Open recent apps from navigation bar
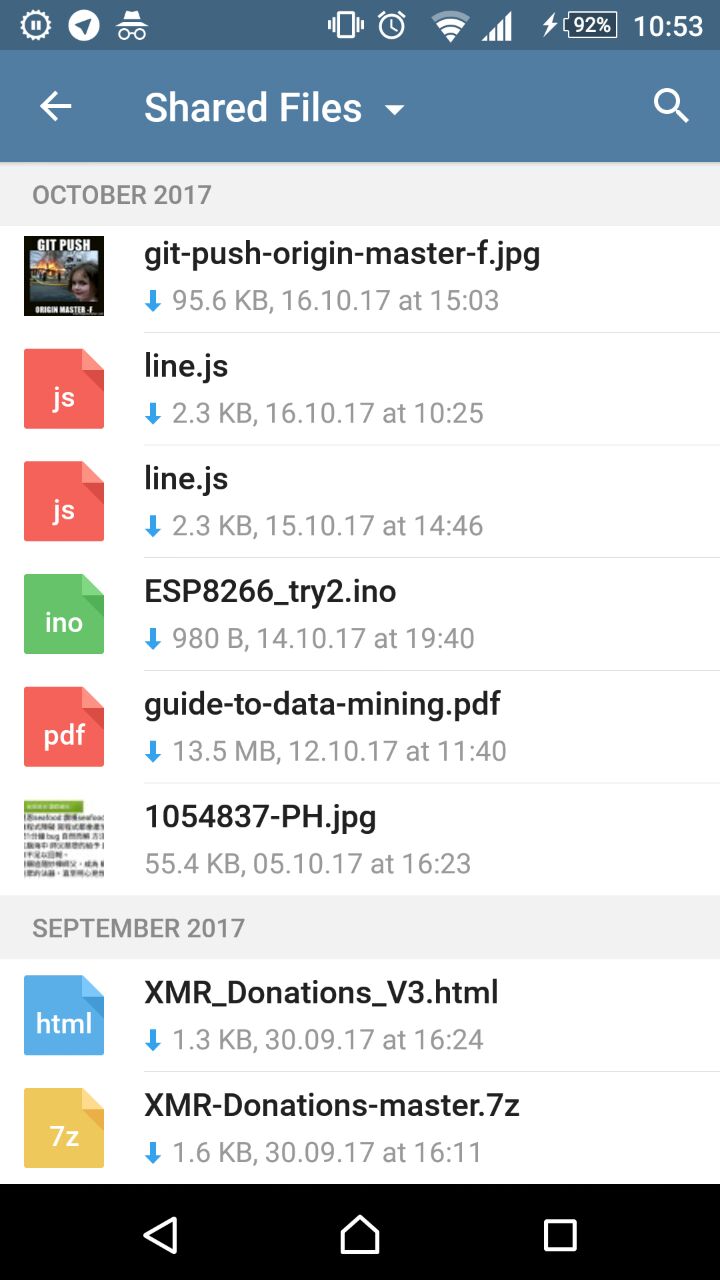 click(x=560, y=1235)
